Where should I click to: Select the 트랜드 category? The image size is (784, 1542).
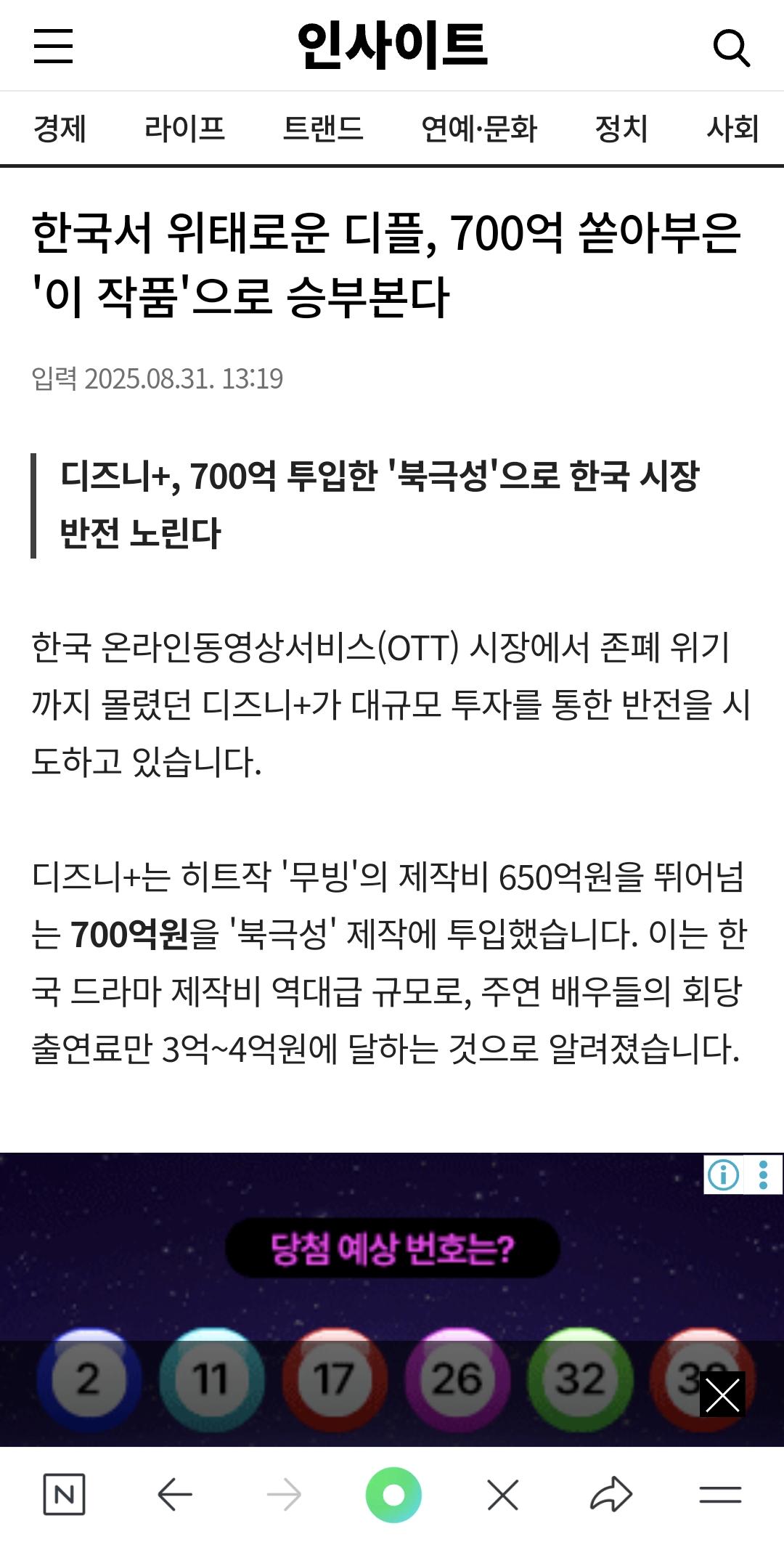click(x=323, y=129)
